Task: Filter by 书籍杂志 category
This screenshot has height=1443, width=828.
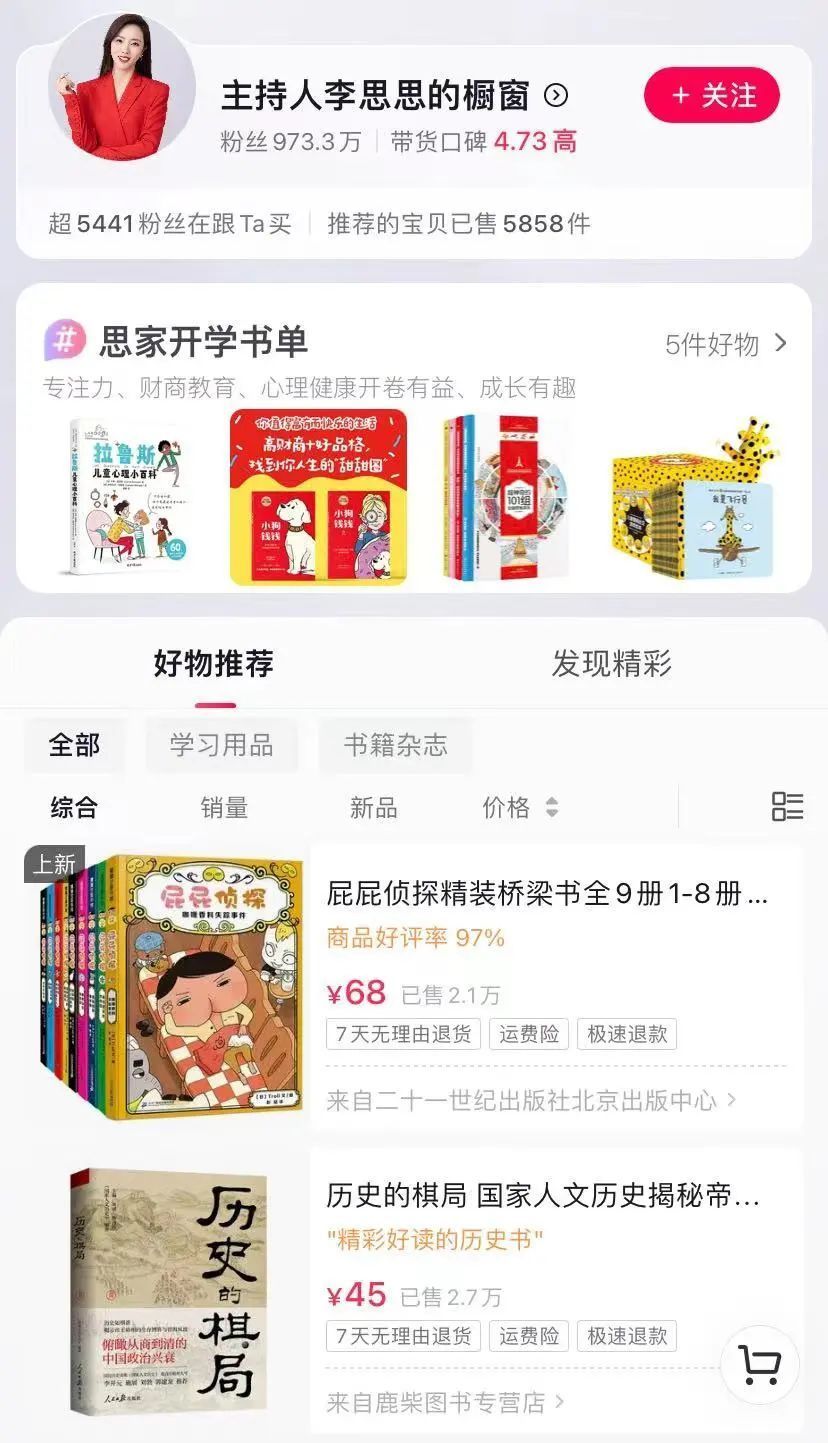Action: [x=395, y=745]
